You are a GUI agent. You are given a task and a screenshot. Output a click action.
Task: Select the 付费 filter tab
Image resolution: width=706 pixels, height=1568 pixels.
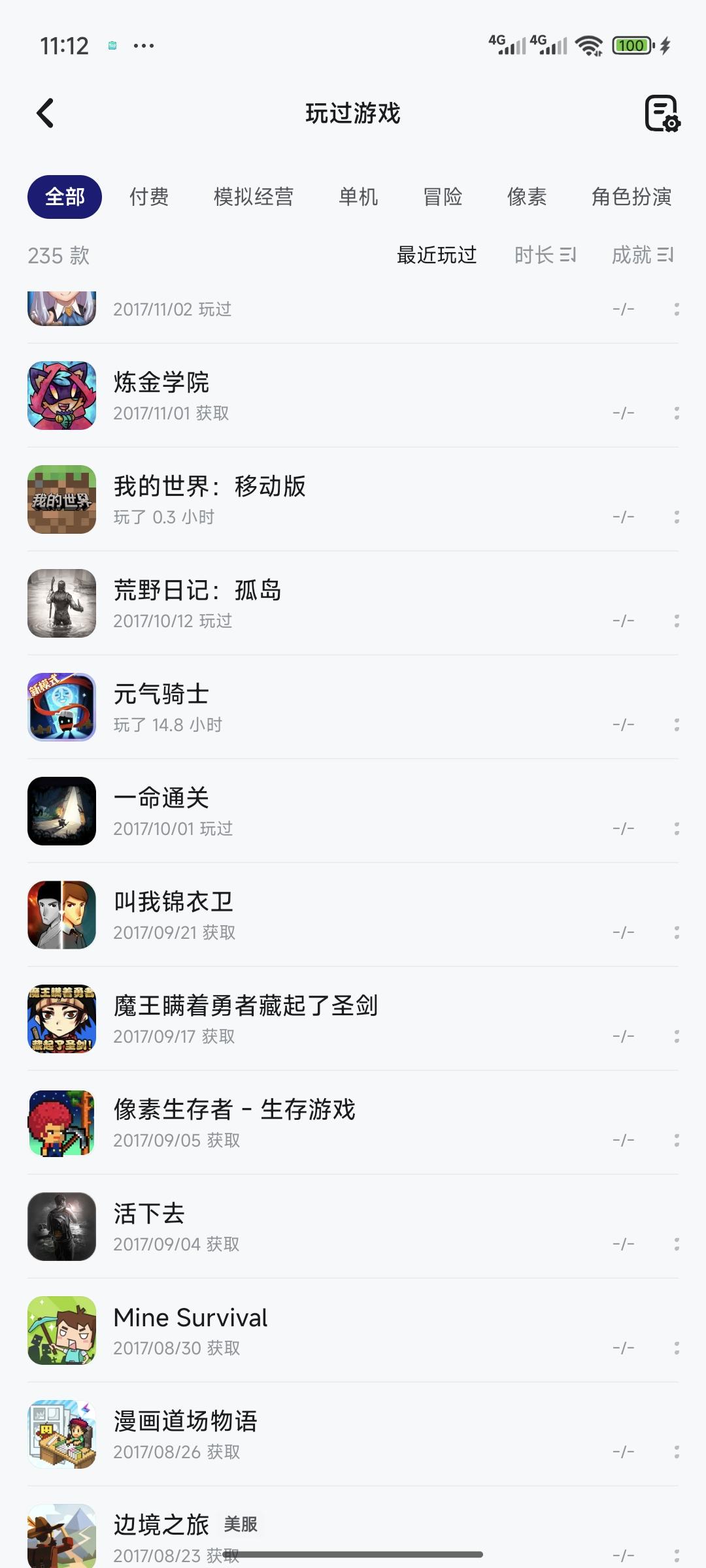pyautogui.click(x=150, y=197)
